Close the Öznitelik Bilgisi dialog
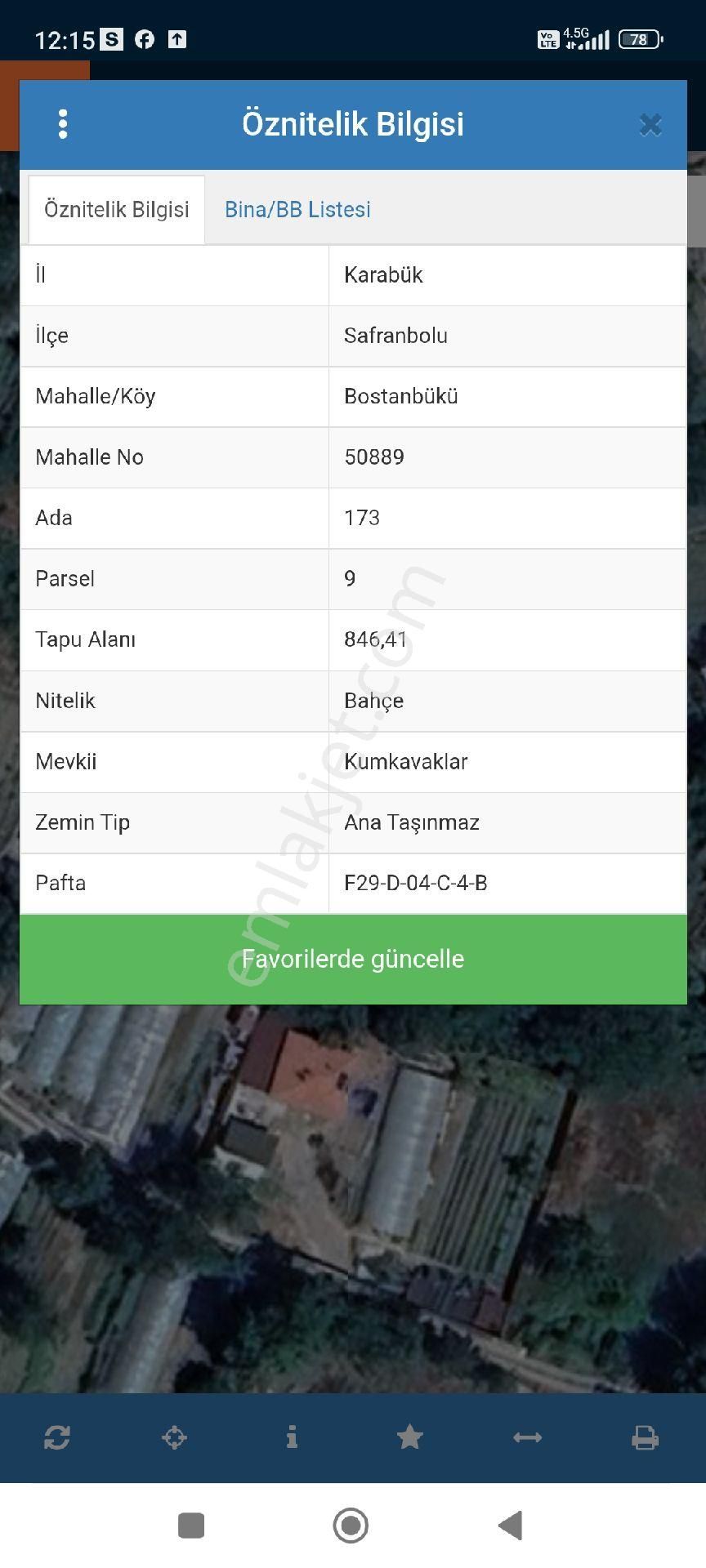 point(650,125)
